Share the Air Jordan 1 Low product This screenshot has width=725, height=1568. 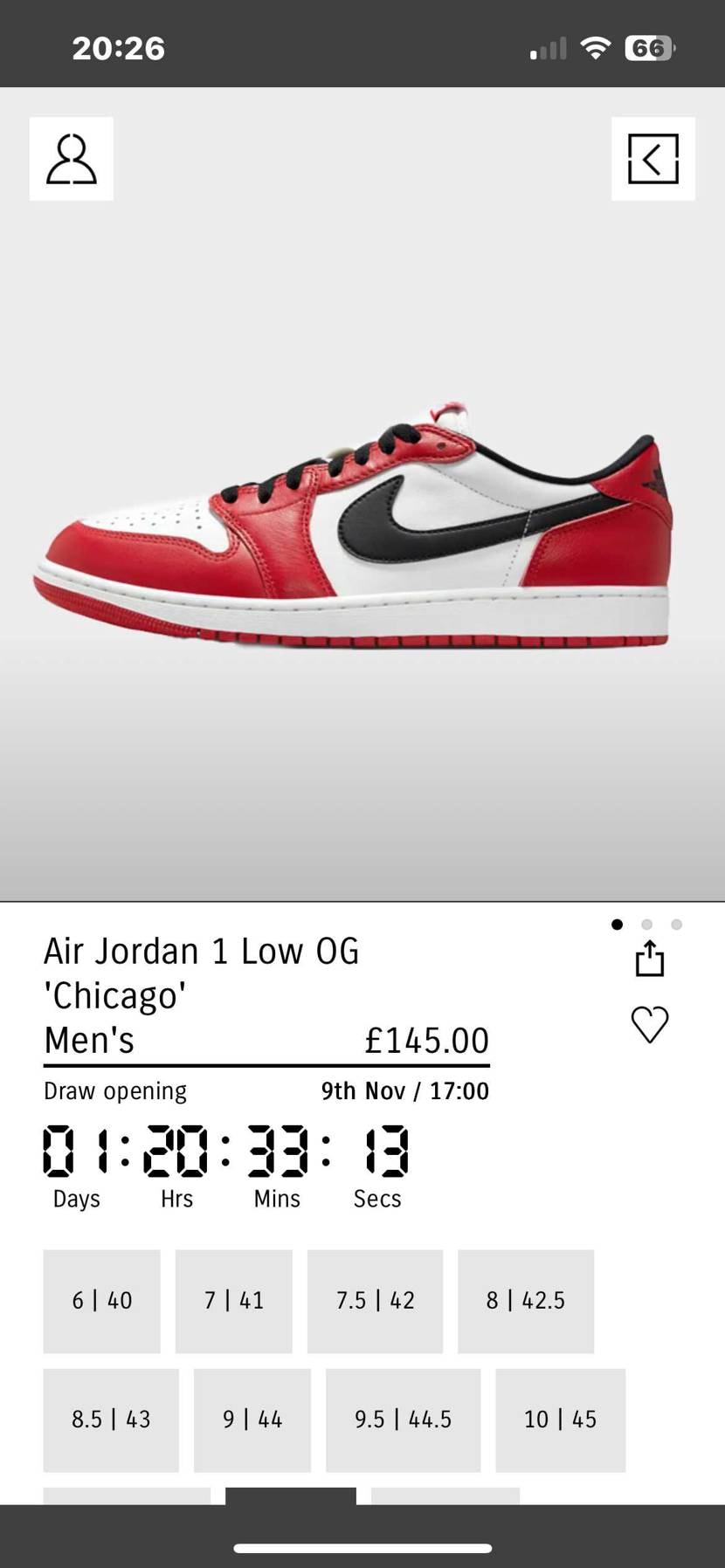click(x=649, y=959)
